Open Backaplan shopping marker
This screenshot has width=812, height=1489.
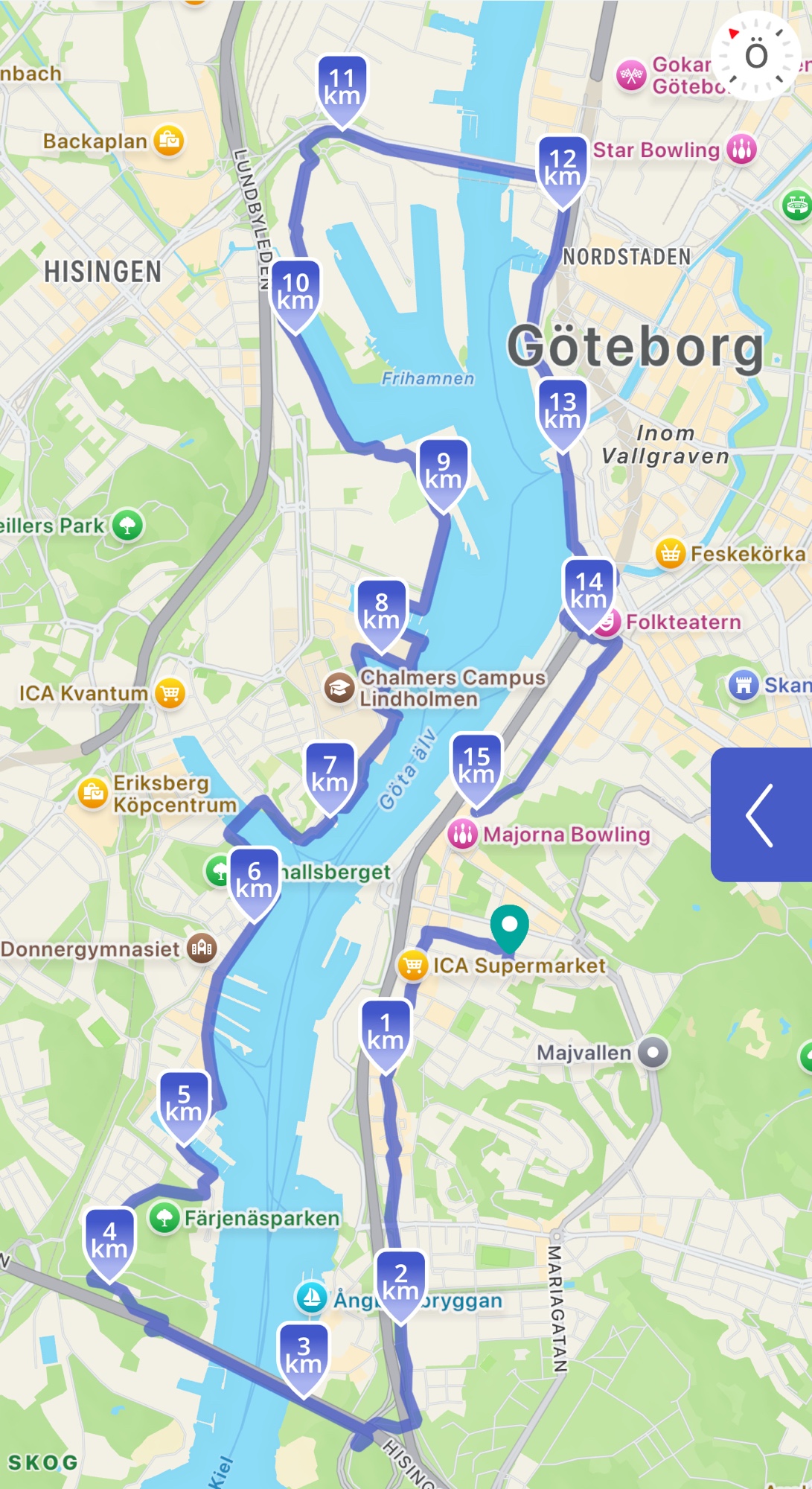click(169, 141)
